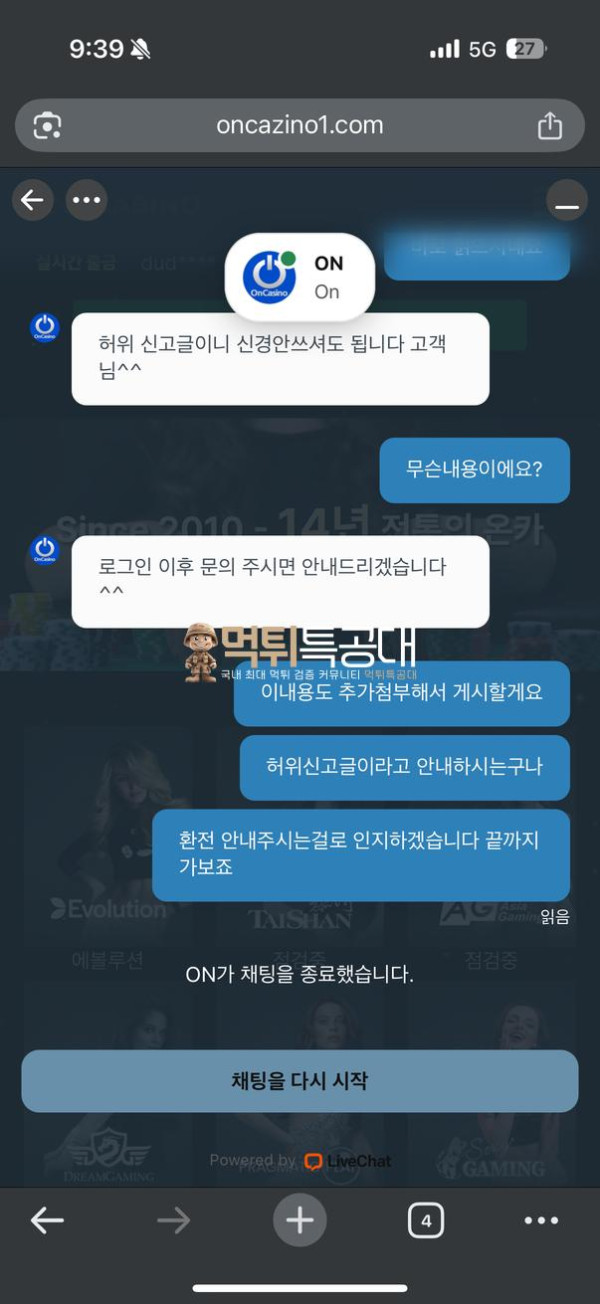Open the camera scan icon in address bar

pyautogui.click(x=47, y=126)
